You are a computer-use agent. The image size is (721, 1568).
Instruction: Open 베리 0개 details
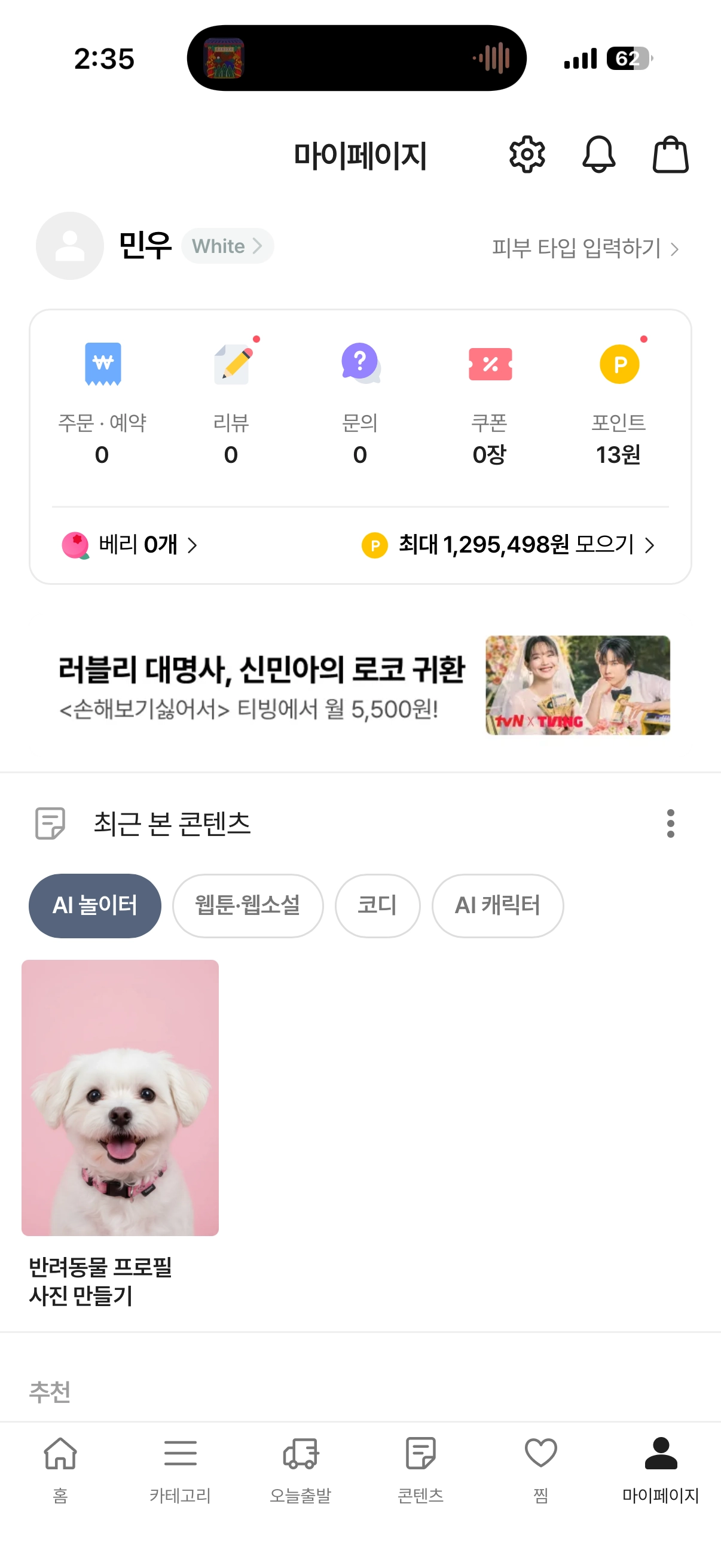pyautogui.click(x=130, y=545)
